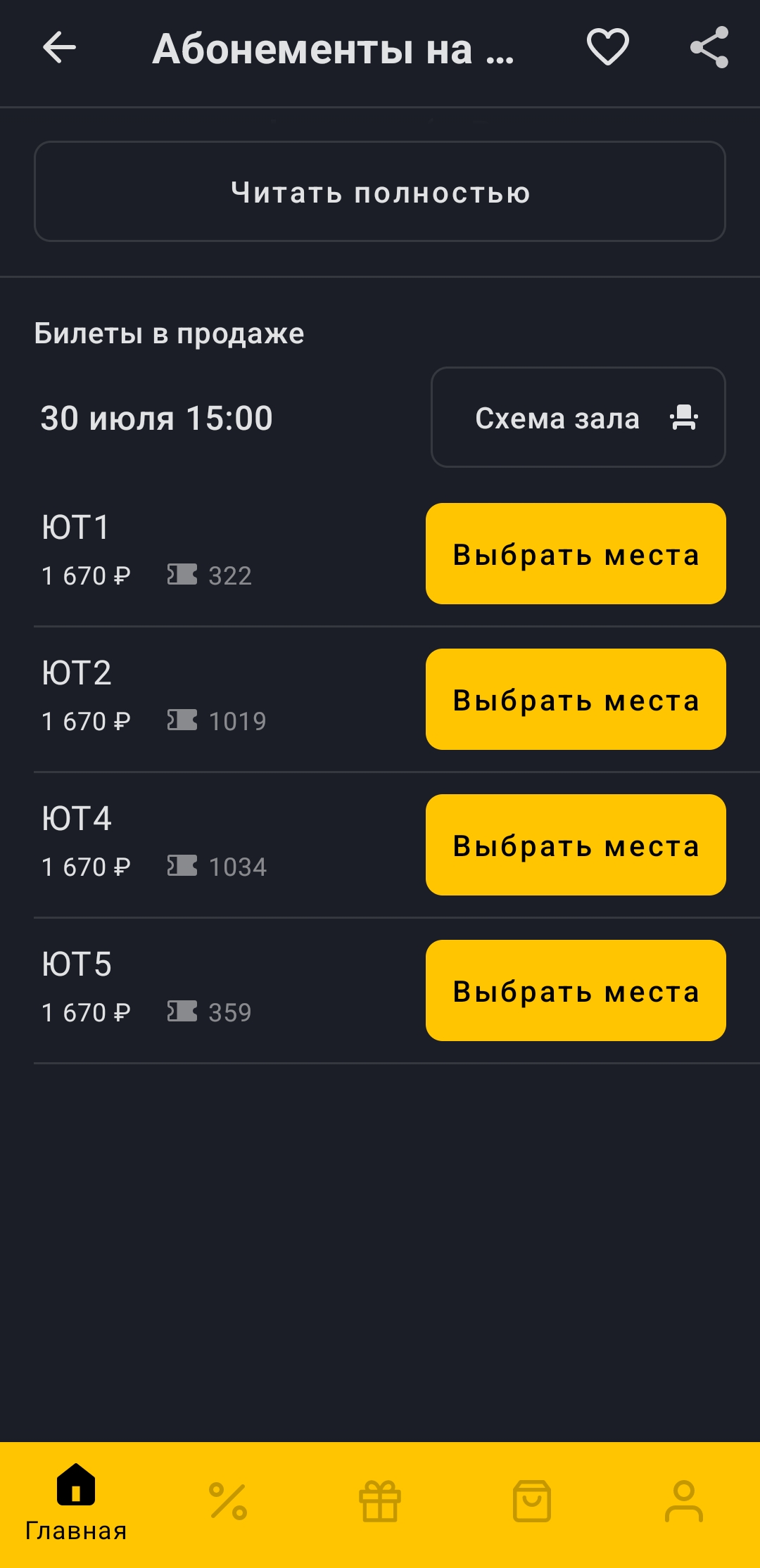Open the Схема зала hall plan

pyautogui.click(x=578, y=417)
